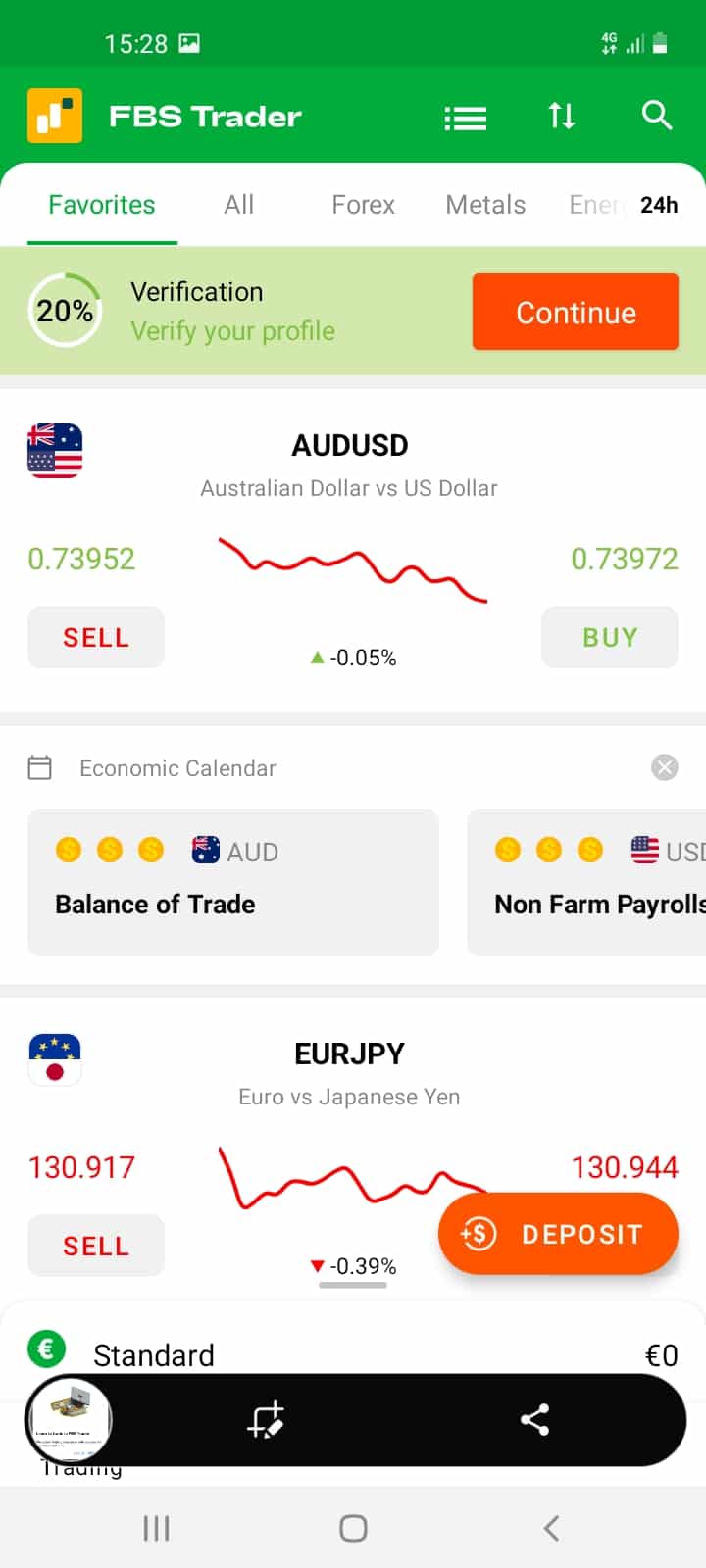Continue profile verification
706x1568 pixels.
[576, 312]
